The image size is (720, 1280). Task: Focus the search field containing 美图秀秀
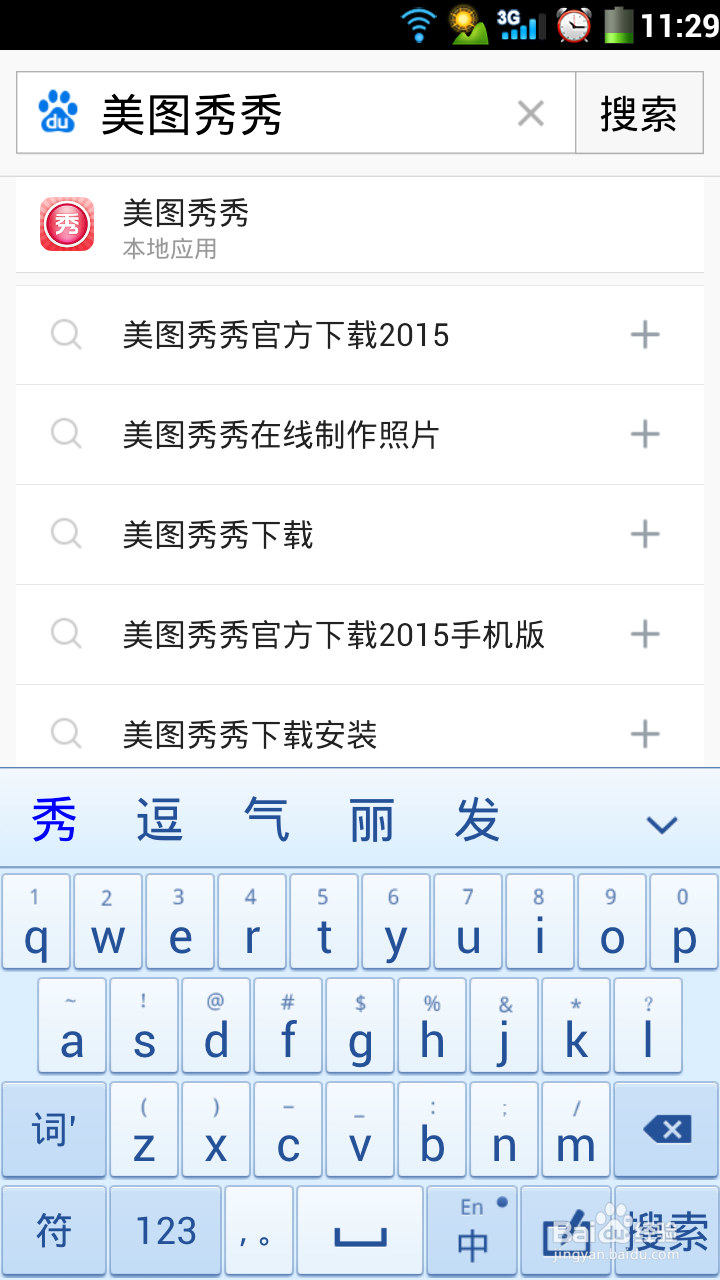296,113
